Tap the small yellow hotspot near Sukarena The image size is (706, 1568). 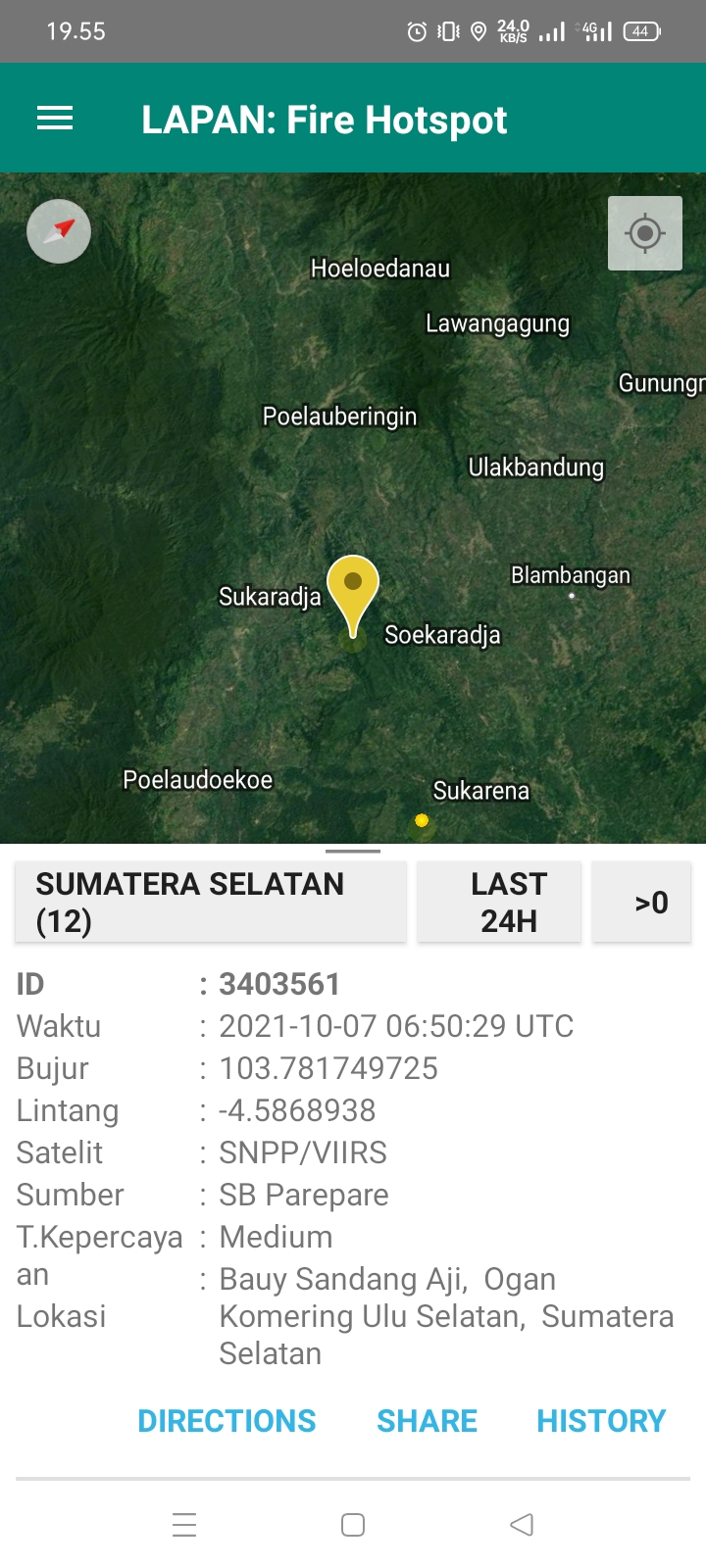click(422, 821)
